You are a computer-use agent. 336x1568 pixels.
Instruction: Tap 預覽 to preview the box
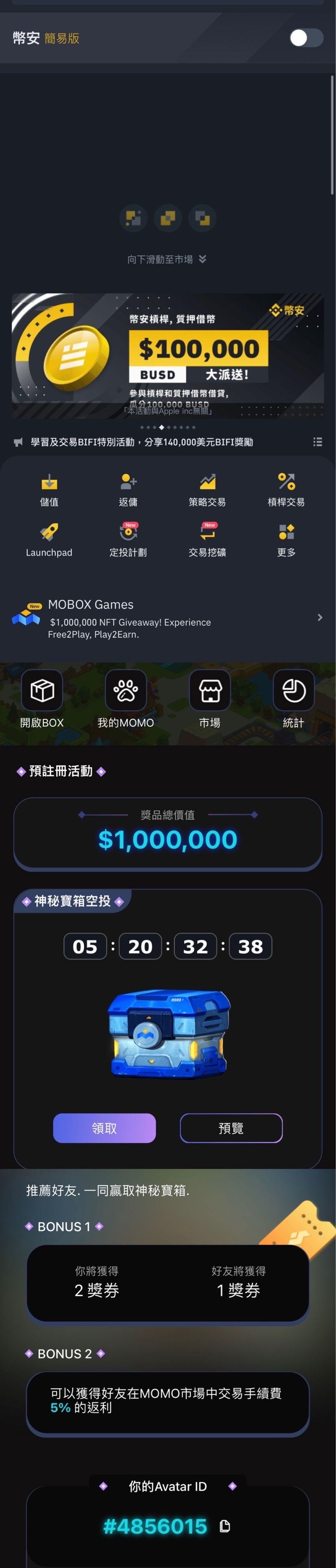pyautogui.click(x=231, y=1128)
